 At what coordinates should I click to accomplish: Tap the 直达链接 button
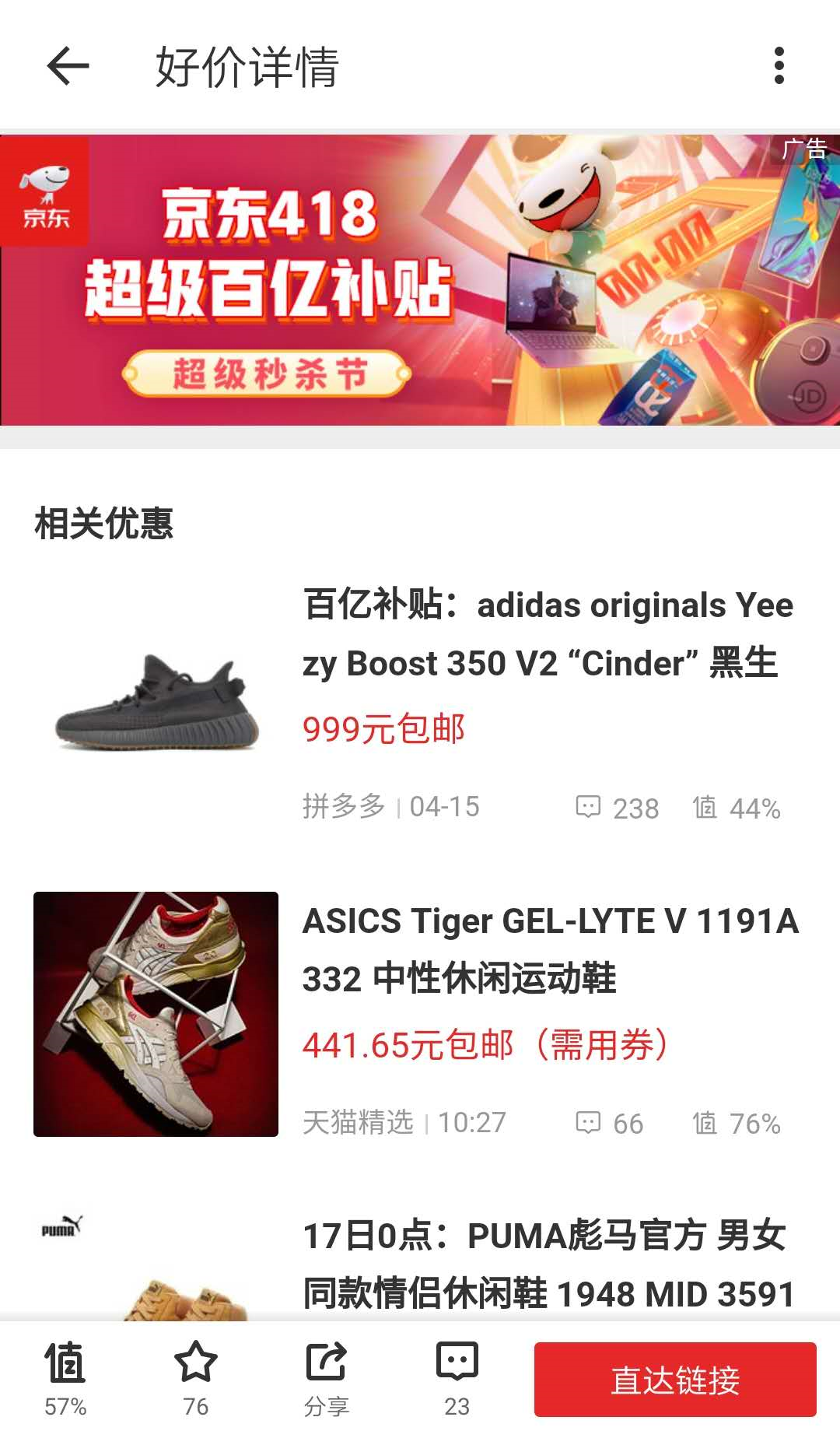[674, 1380]
